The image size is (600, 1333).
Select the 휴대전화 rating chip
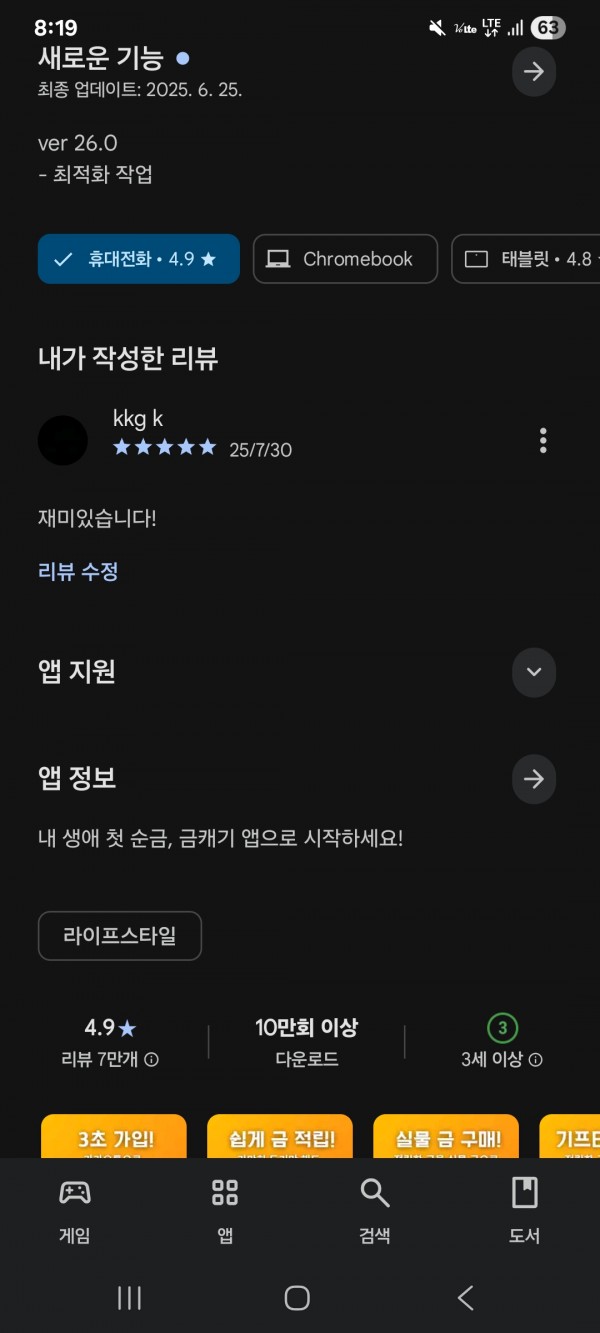[139, 259]
